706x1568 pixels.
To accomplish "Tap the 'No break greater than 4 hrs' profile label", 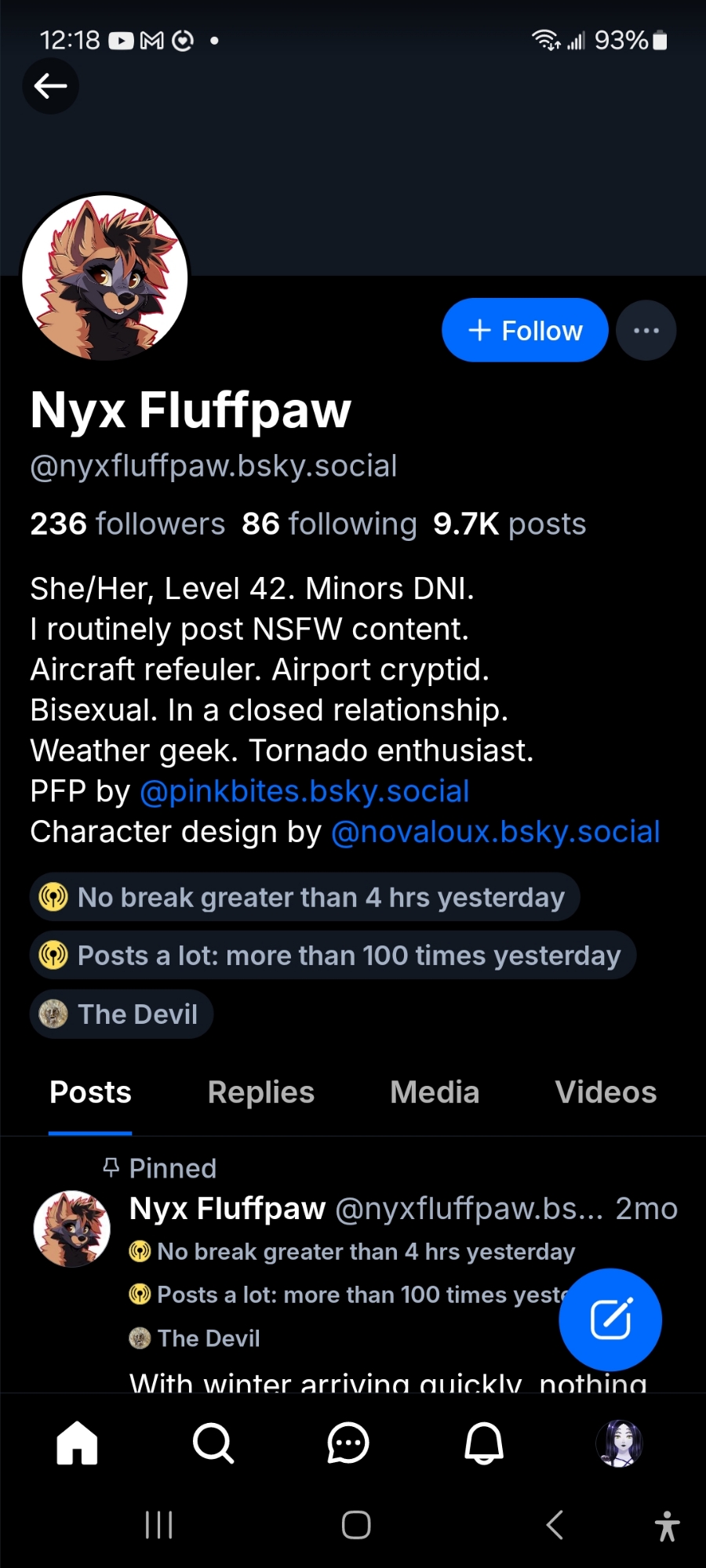I will tap(304, 897).
